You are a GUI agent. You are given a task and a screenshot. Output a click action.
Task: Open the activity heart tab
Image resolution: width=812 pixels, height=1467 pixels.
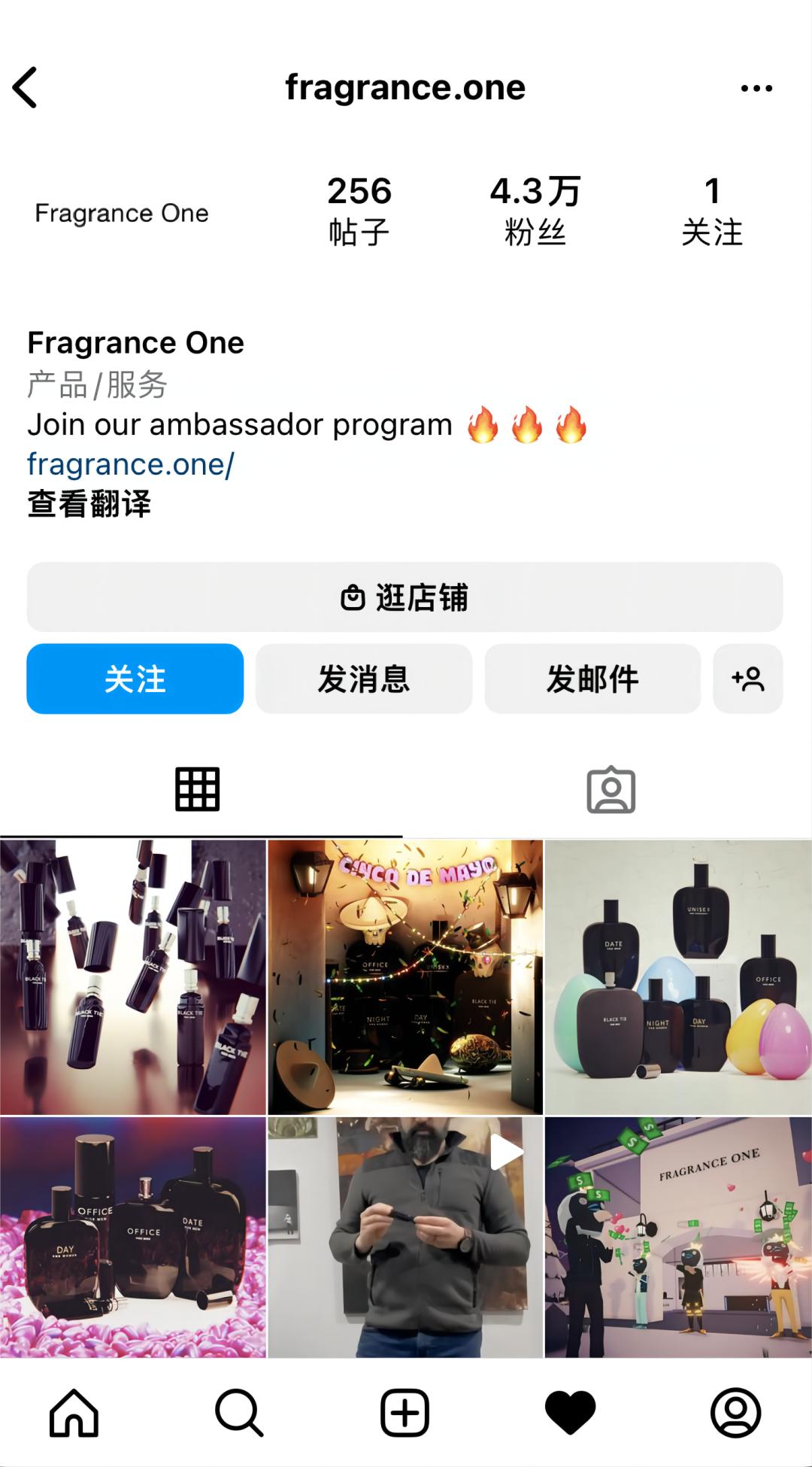pos(570,1413)
